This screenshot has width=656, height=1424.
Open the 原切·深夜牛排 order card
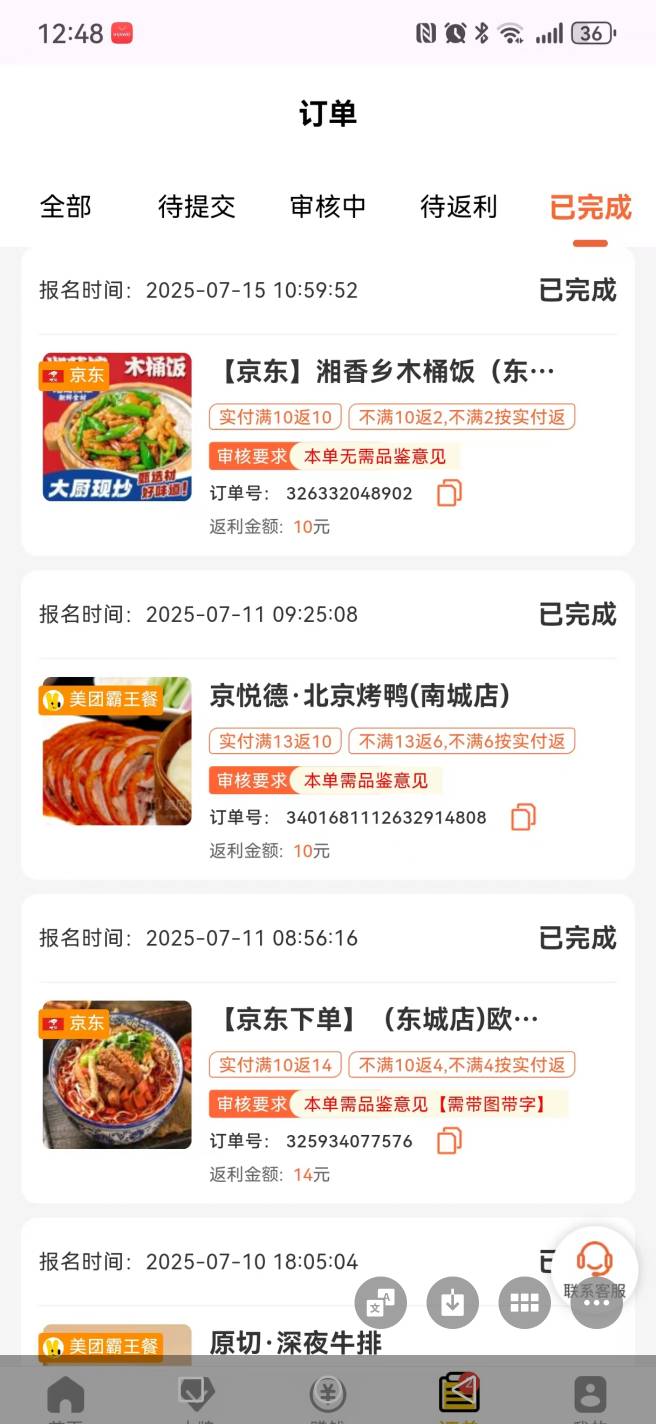[x=296, y=1342]
